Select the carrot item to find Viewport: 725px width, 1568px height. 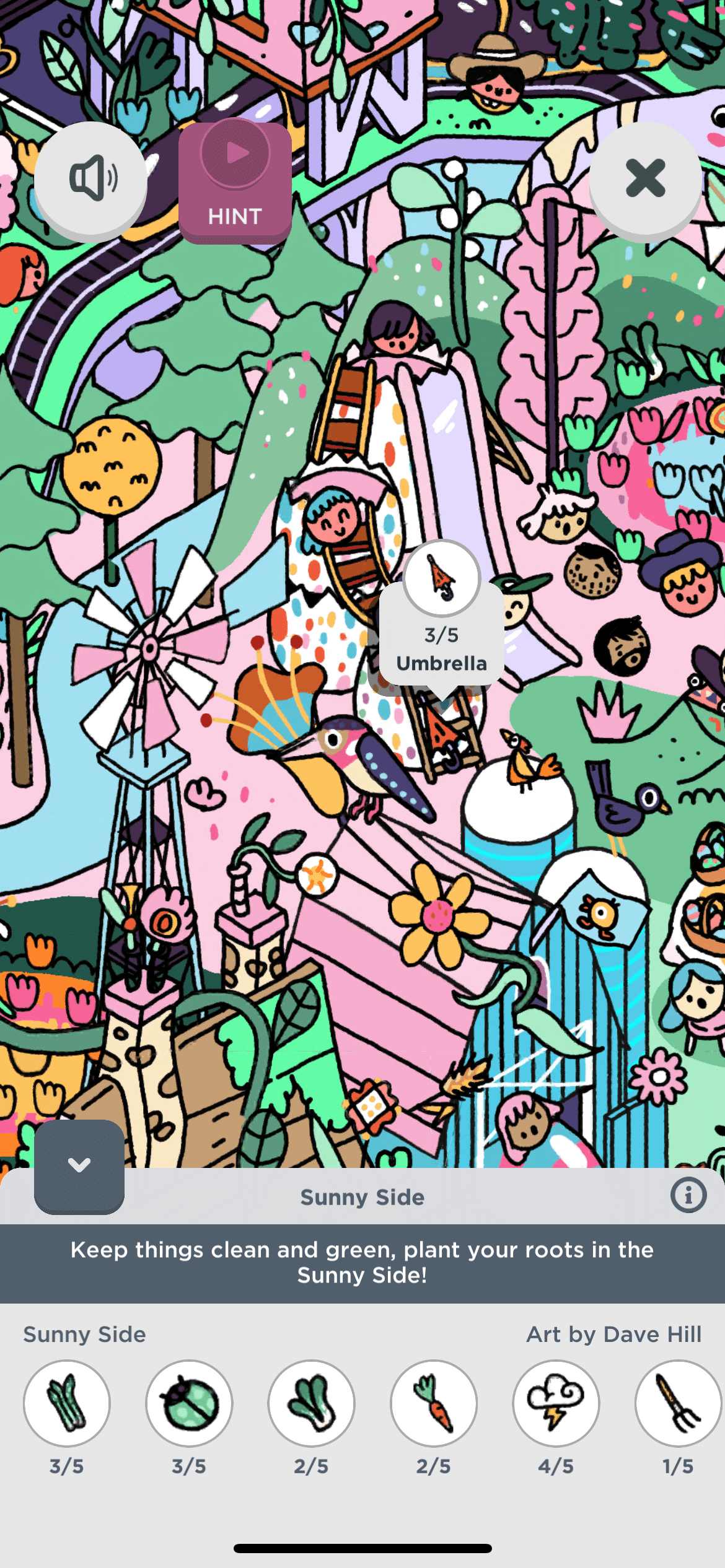click(x=434, y=1403)
